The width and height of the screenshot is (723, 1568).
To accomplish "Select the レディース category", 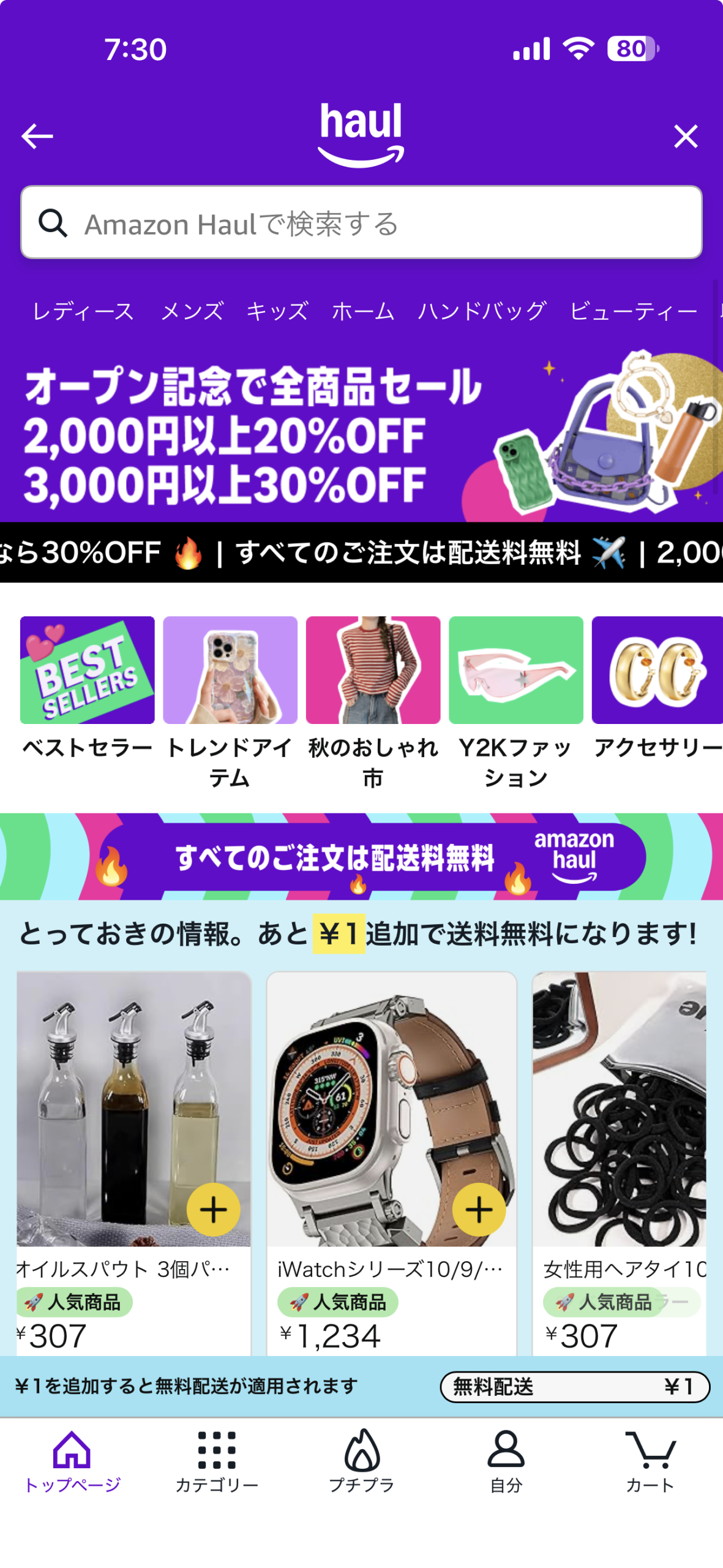I will [x=83, y=311].
